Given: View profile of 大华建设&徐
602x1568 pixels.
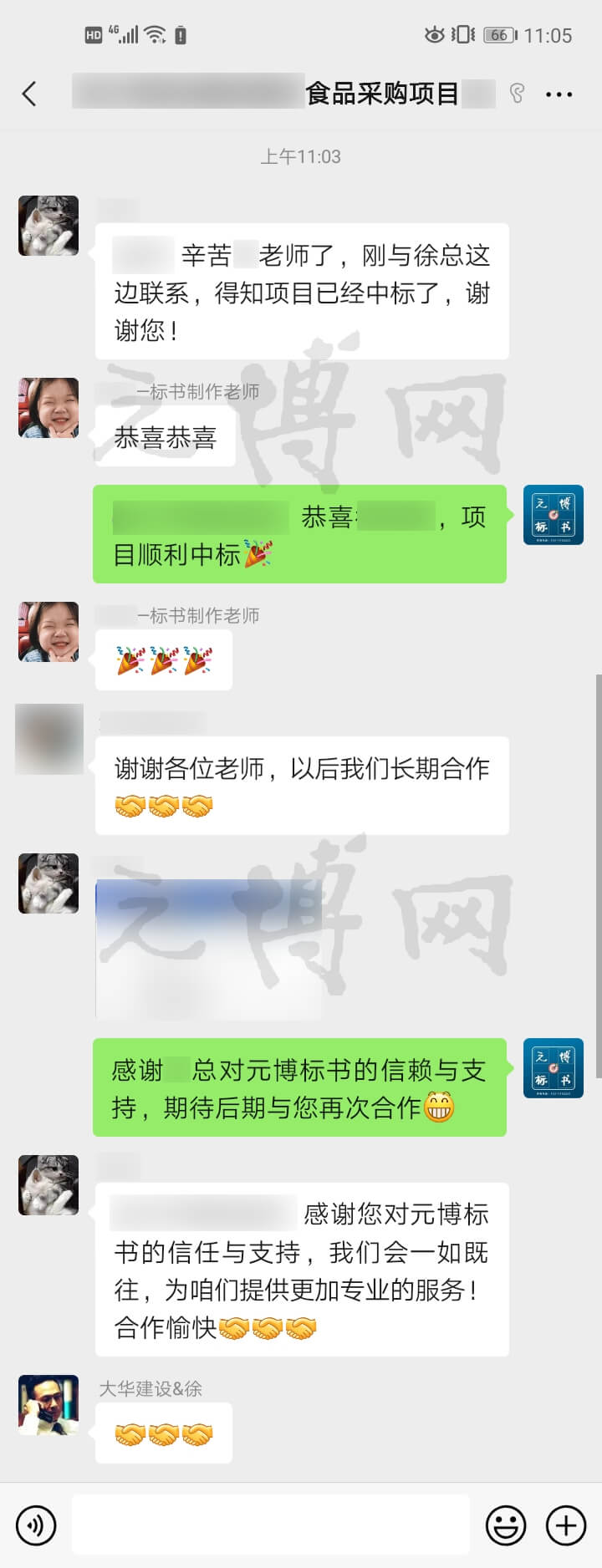Looking at the screenshot, I should point(48,1405).
